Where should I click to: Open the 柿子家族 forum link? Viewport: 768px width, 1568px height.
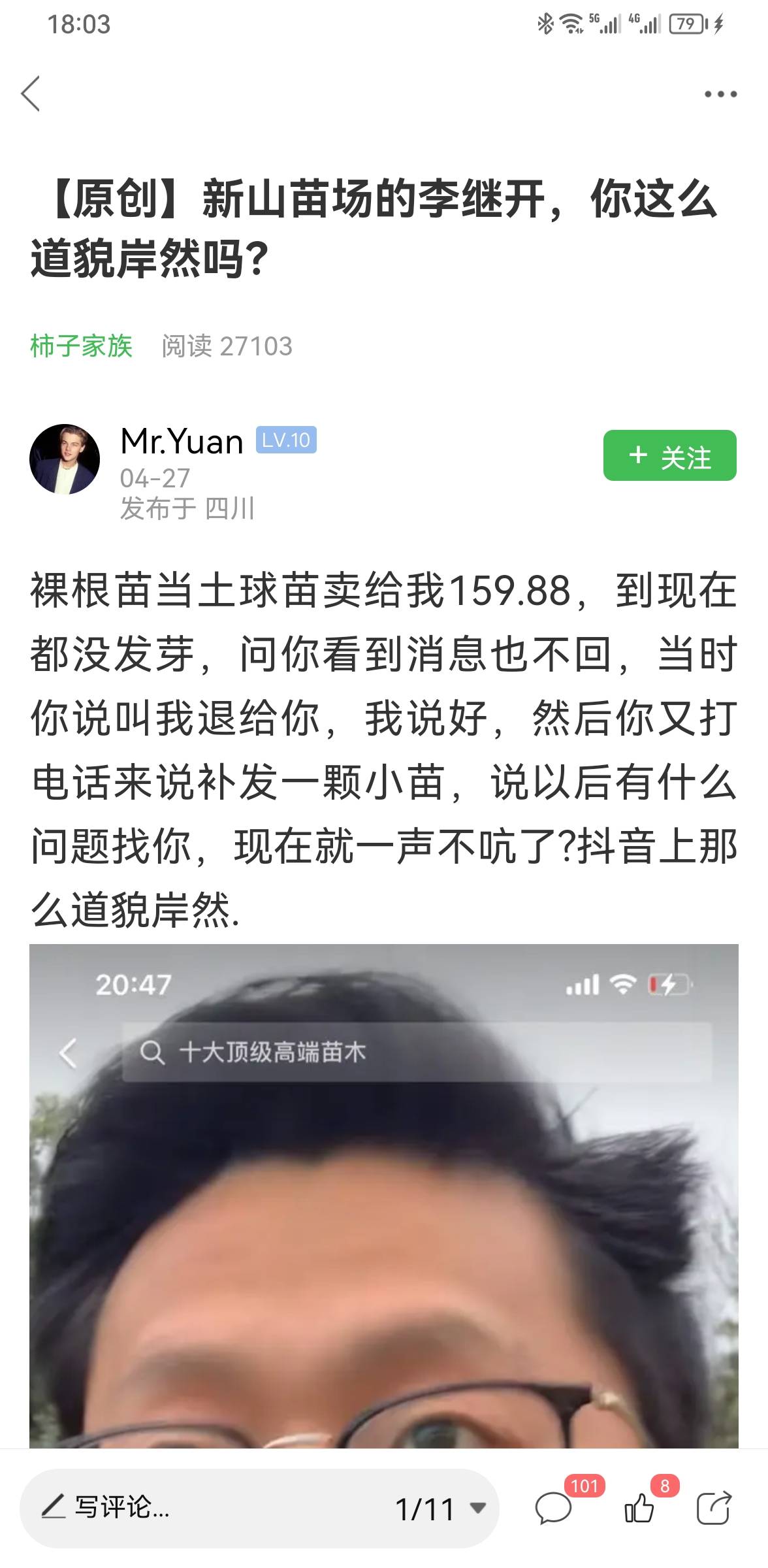(81, 346)
